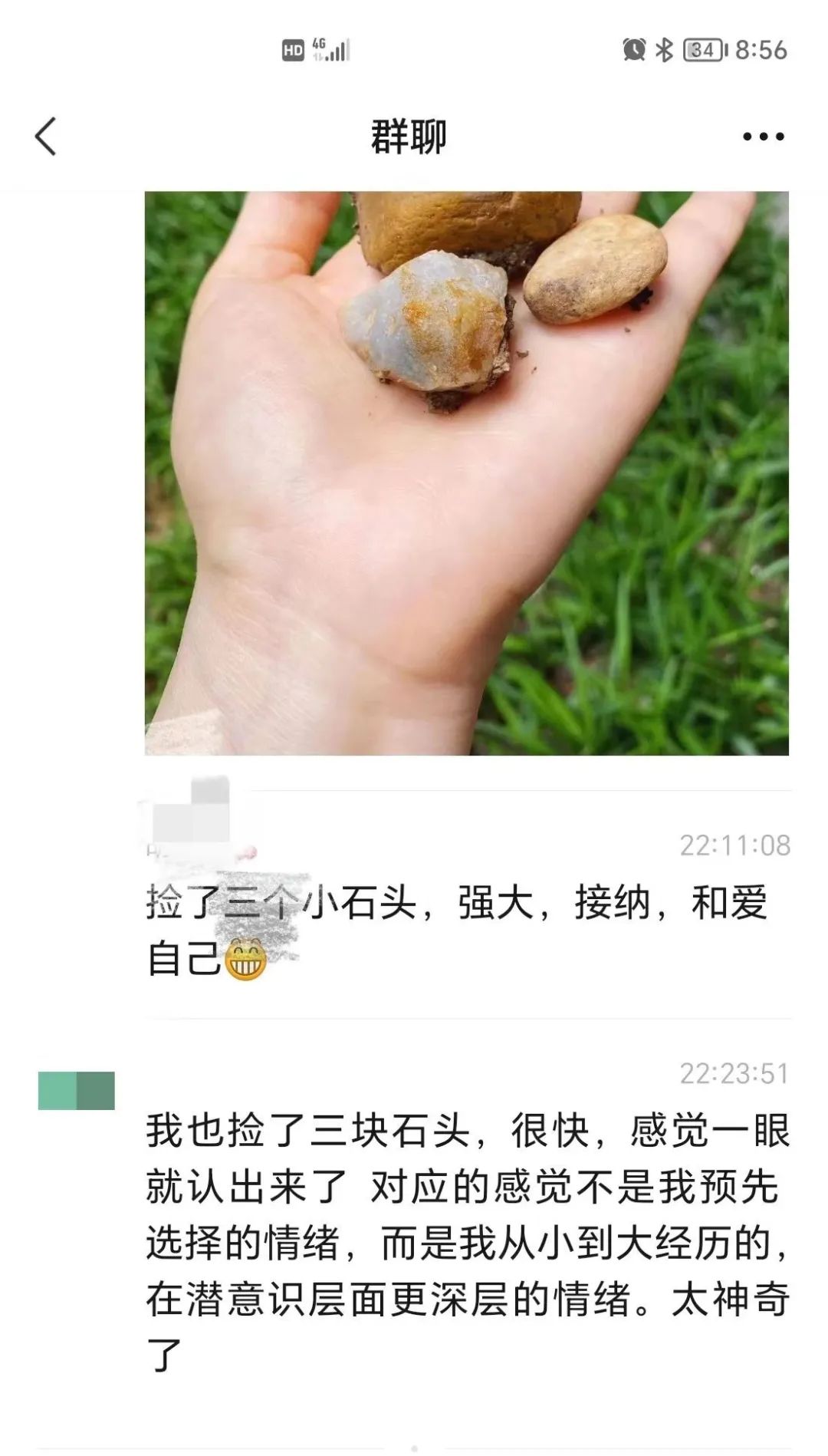Open the green avatar's profile

[x=76, y=1090]
